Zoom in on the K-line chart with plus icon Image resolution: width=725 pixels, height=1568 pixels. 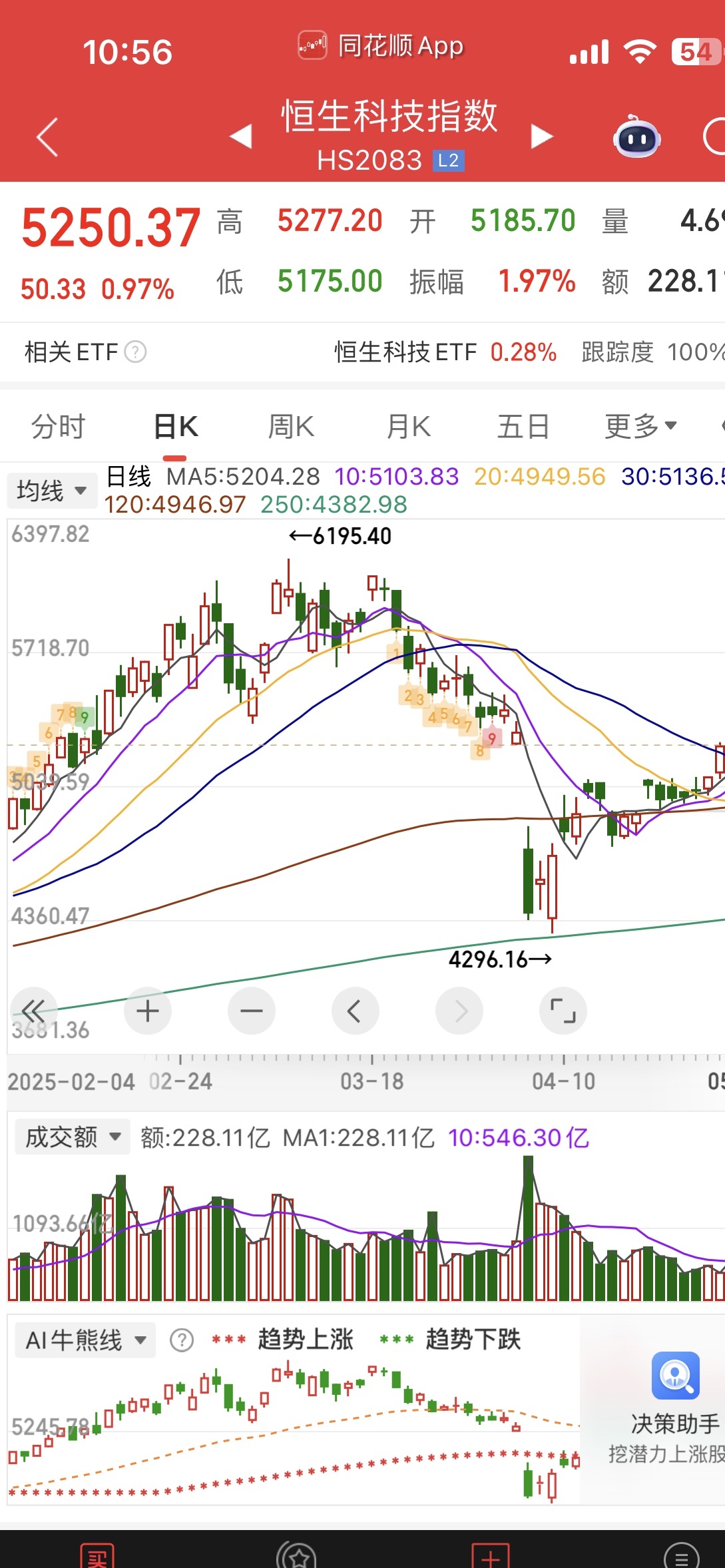coord(148,1010)
